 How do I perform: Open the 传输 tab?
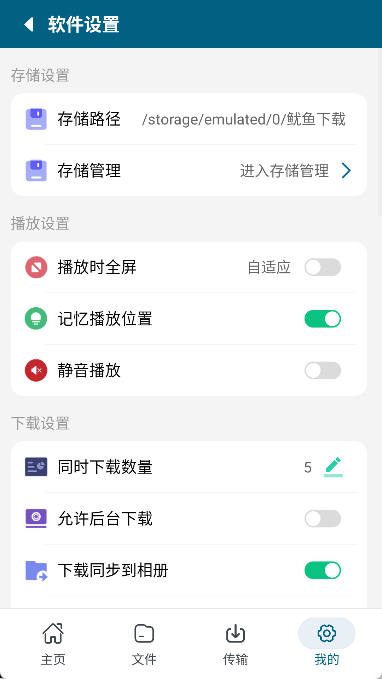tap(235, 643)
